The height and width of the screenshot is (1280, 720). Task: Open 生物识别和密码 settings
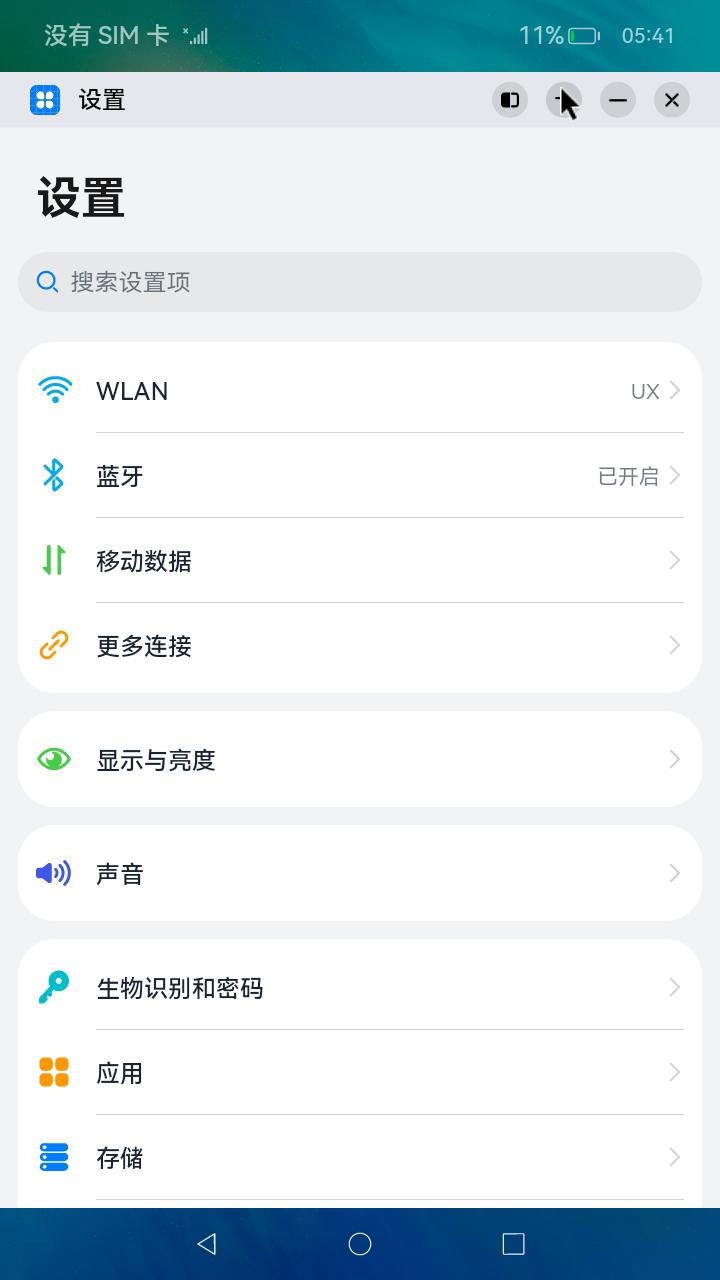point(360,988)
